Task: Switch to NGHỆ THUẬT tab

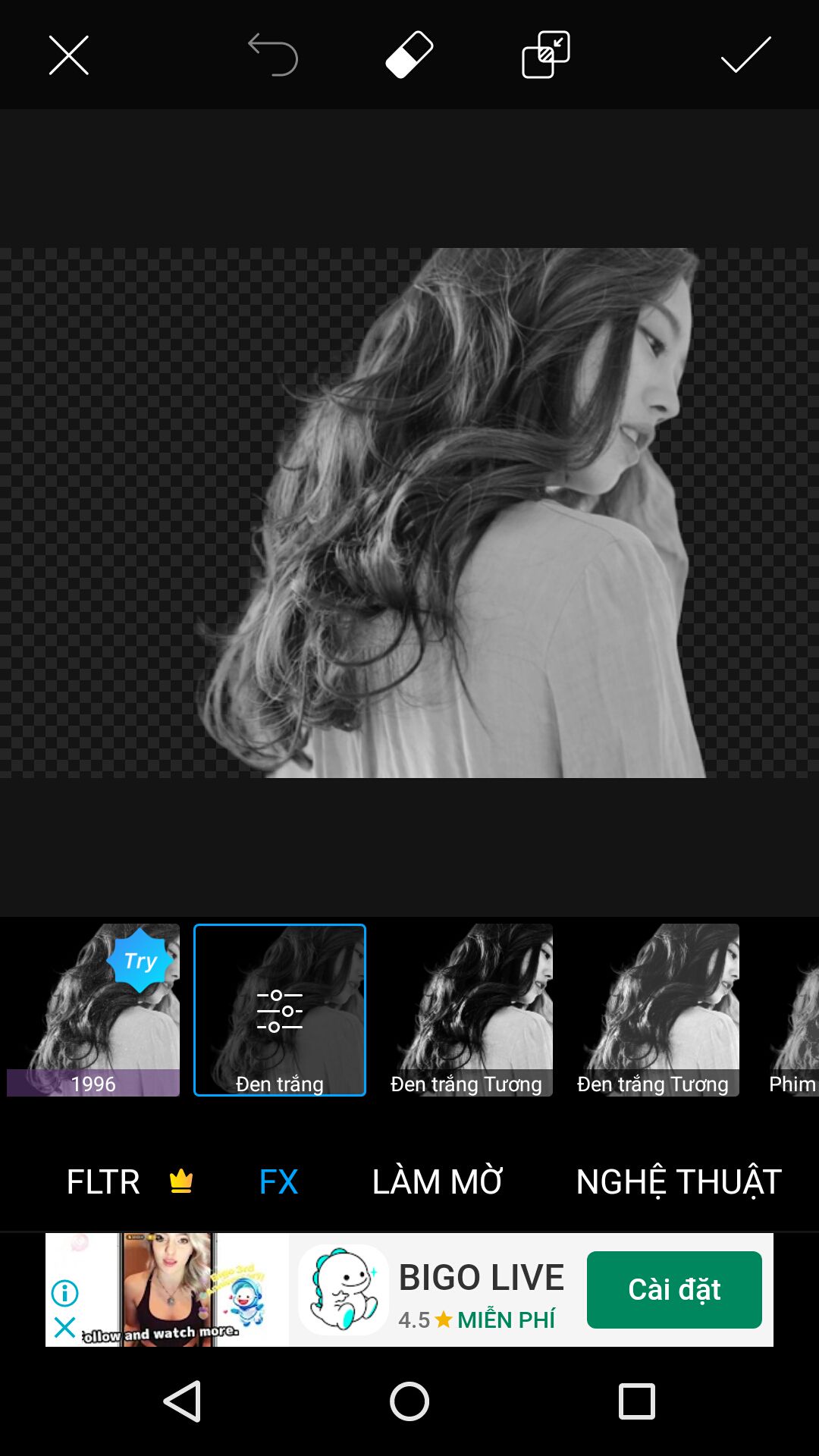Action: (x=678, y=1181)
